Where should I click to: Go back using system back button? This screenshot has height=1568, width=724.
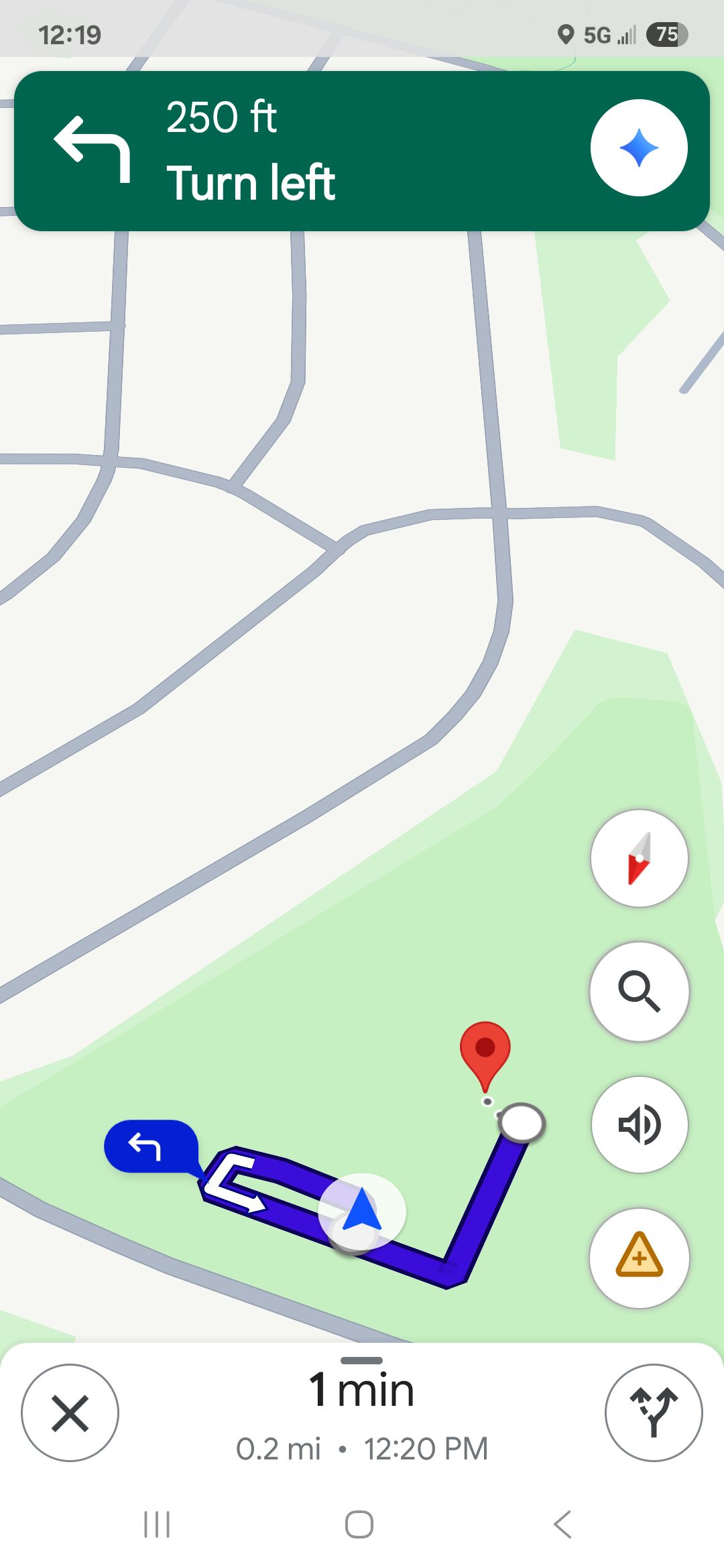[x=563, y=1524]
